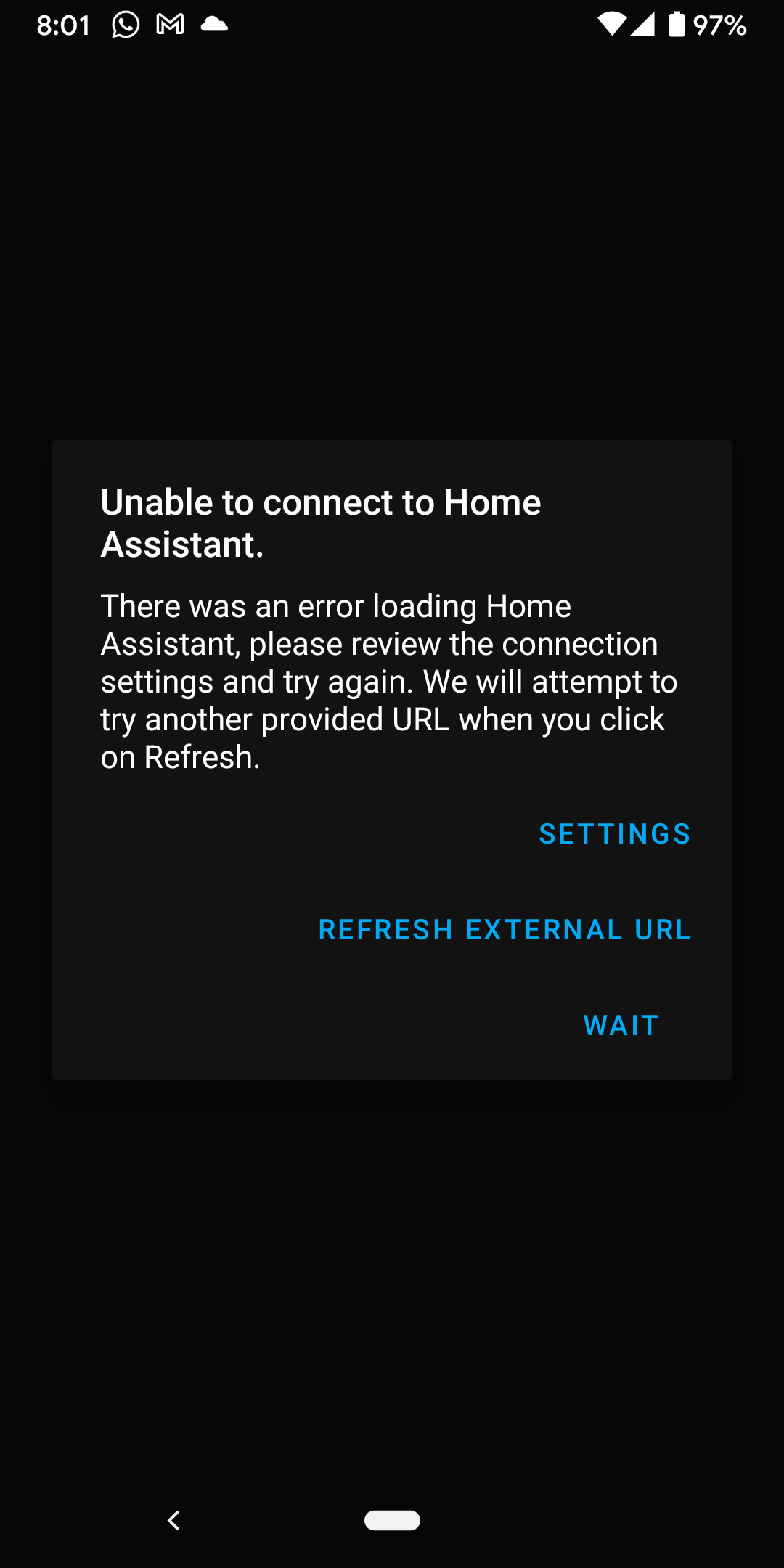Tap Refresh External URL
The image size is (784, 1568).
505,930
